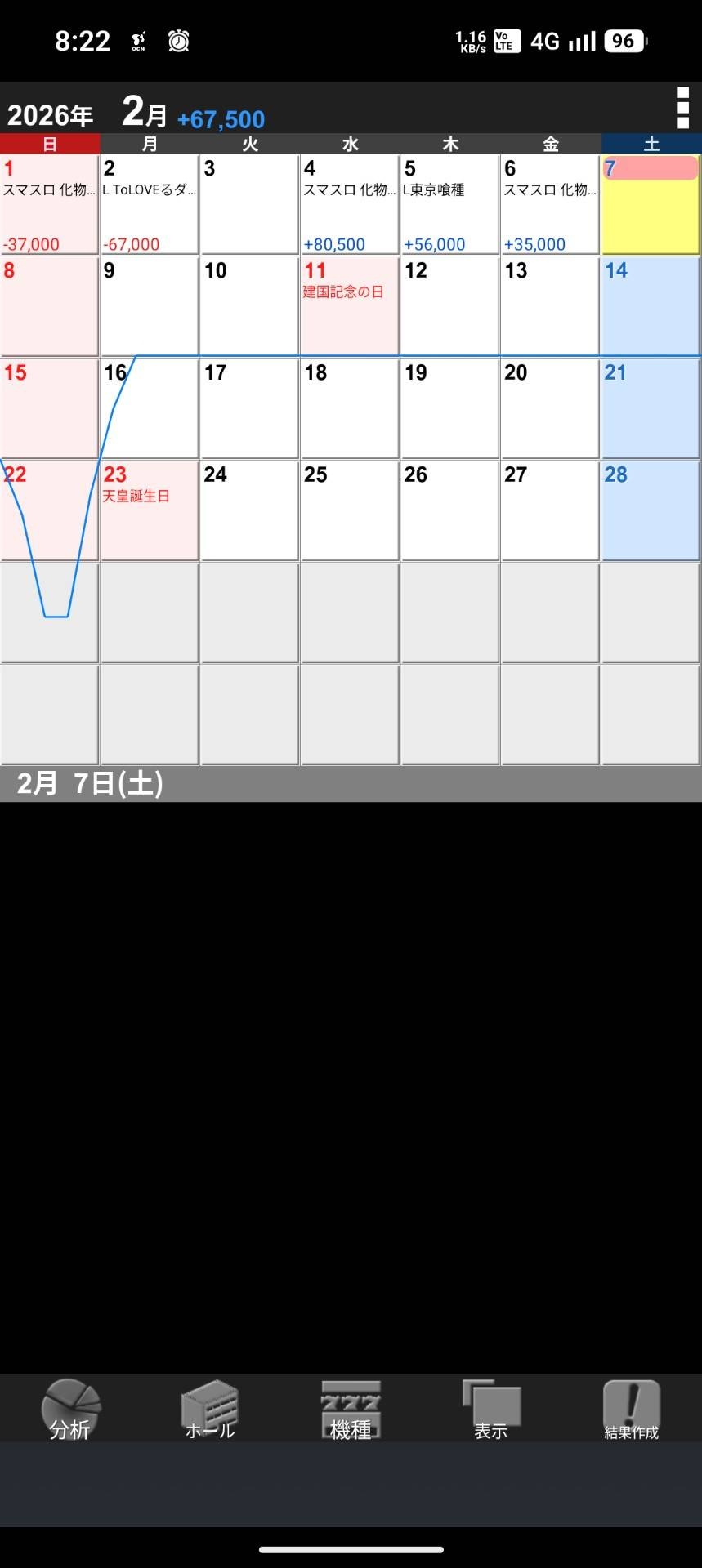Choose February 3 on the calendar
The height and width of the screenshot is (1568, 702).
(x=249, y=205)
